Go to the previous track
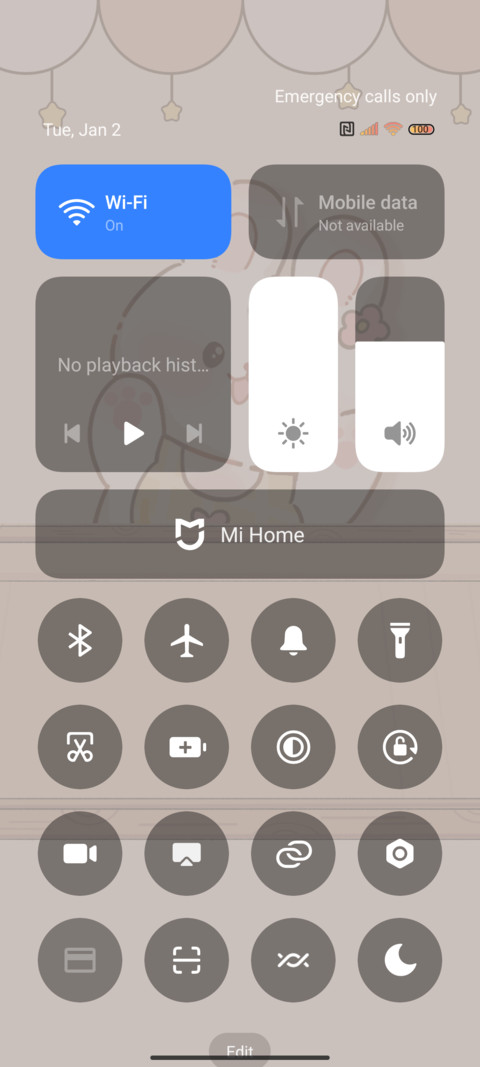The image size is (480, 1067). tap(72, 433)
